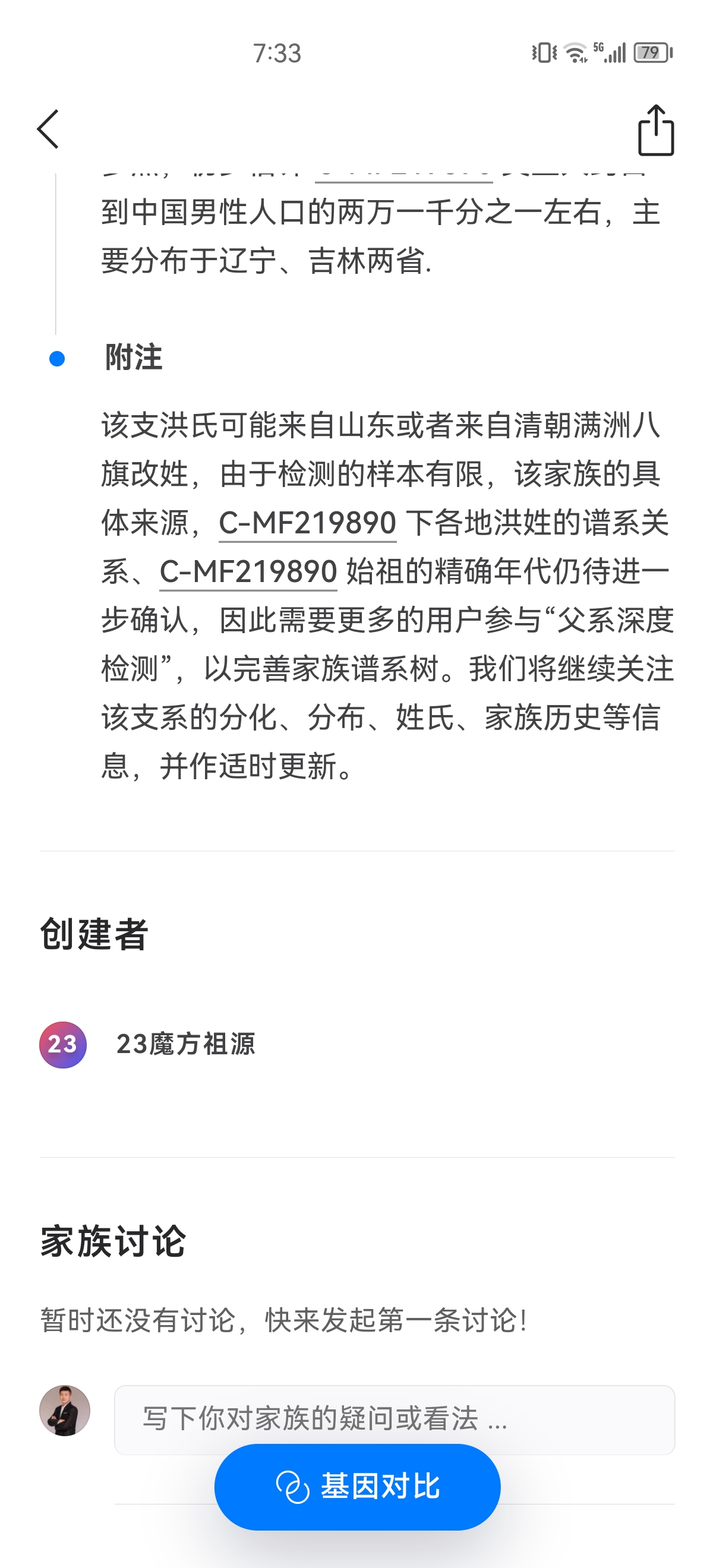
Task: Open the C-MF219890 link before 始祖的精确年代
Action: click(x=248, y=571)
